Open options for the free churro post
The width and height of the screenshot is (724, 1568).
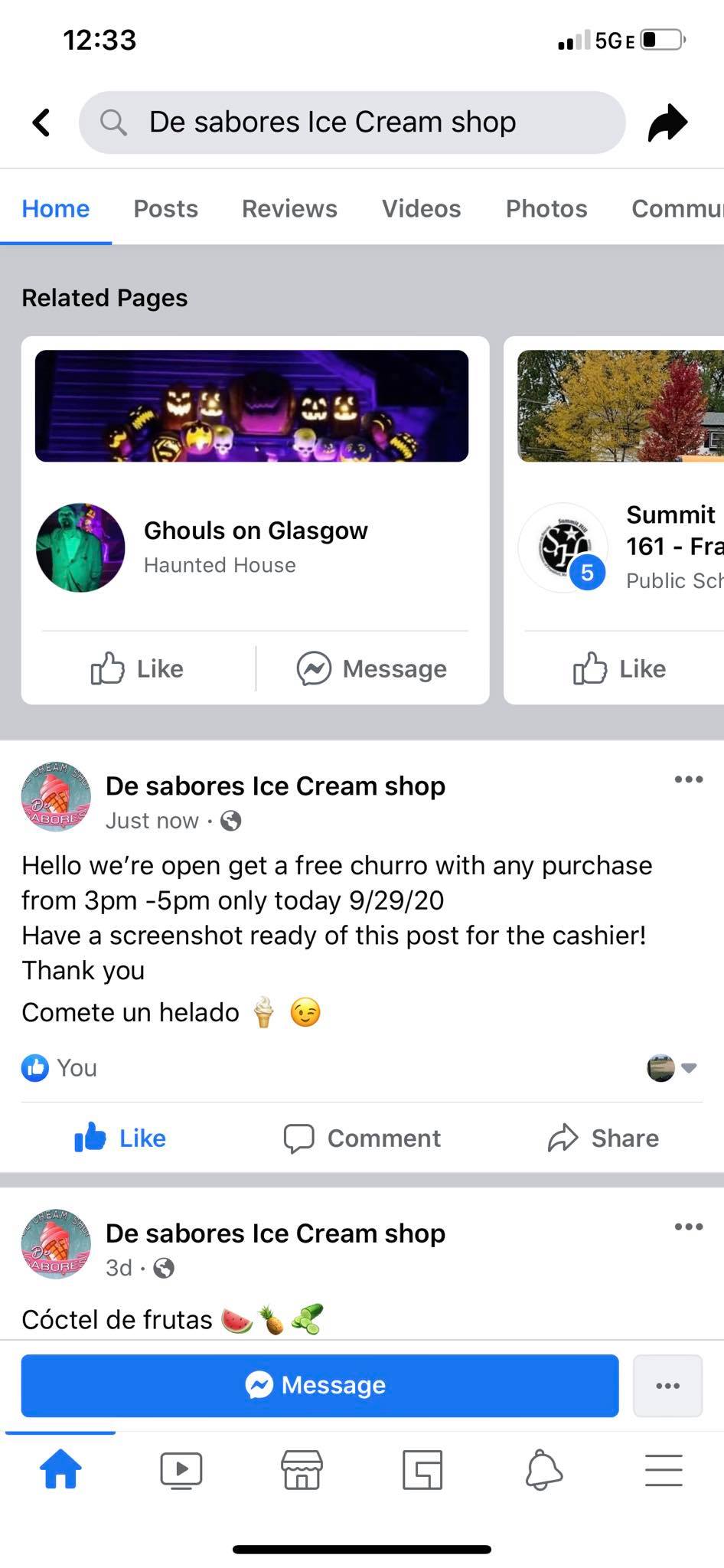coord(688,780)
